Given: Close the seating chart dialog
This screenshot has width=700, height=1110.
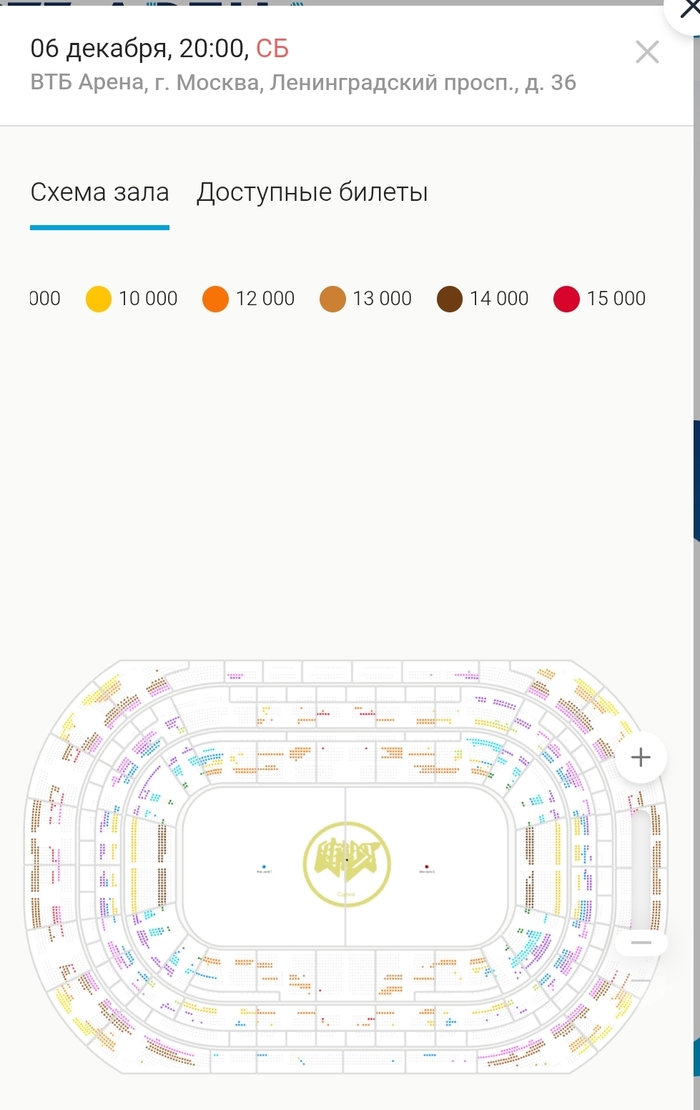Looking at the screenshot, I should point(647,52).
